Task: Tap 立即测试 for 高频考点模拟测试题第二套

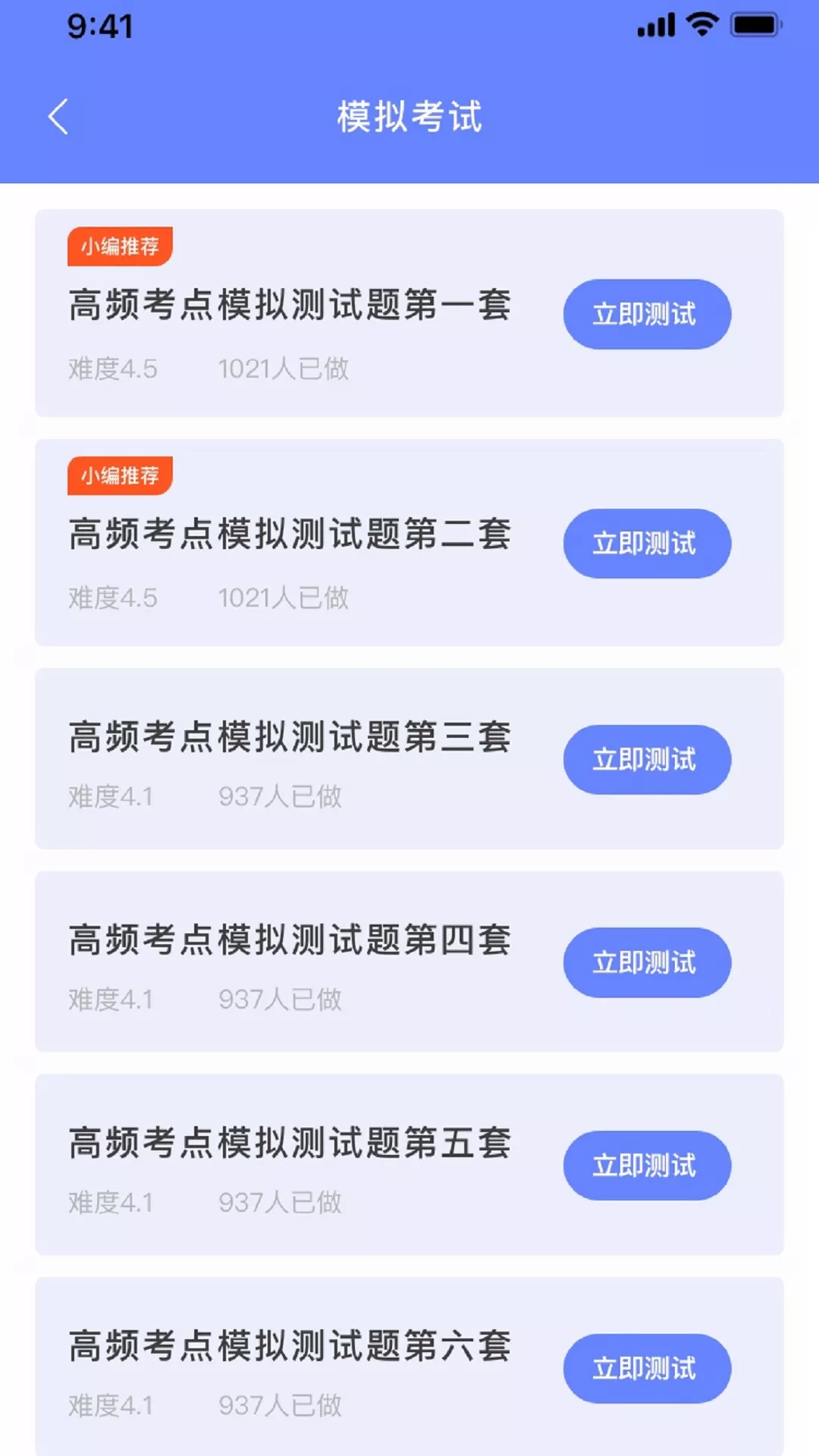Action: pyautogui.click(x=647, y=544)
